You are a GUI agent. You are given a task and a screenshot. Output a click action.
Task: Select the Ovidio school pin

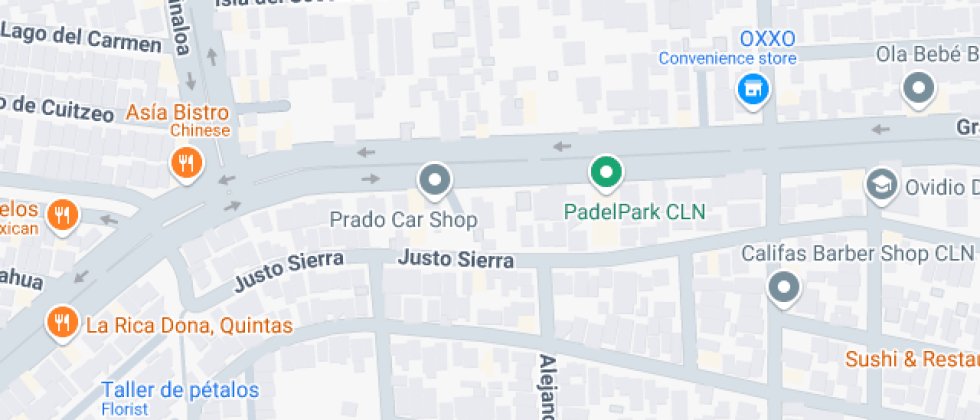click(880, 184)
